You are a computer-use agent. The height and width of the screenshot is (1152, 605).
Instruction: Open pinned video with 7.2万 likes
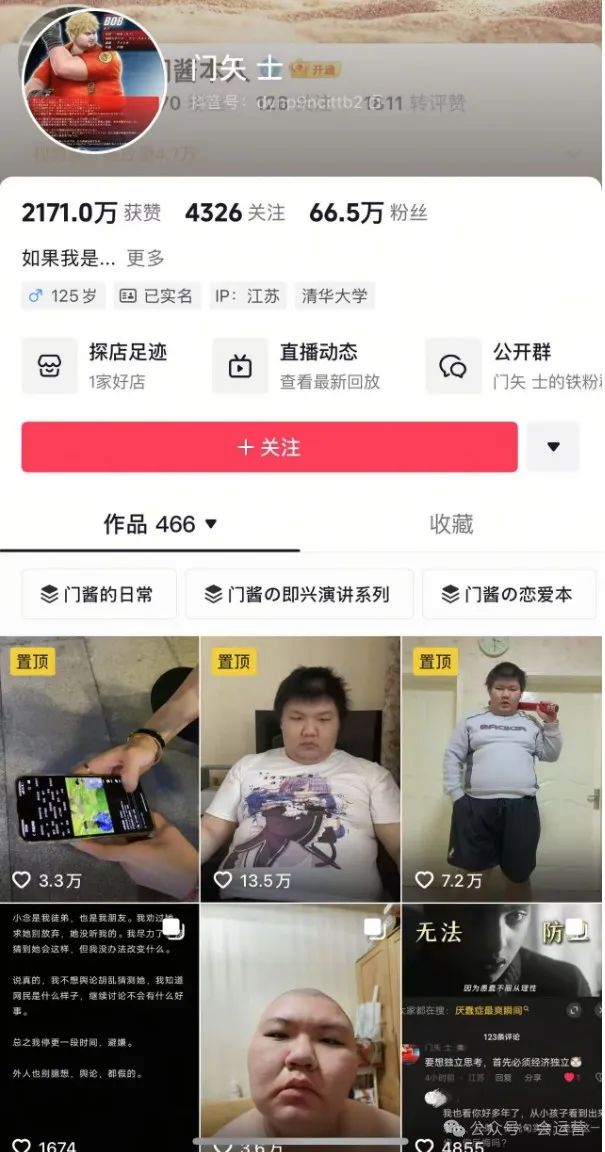(502, 768)
